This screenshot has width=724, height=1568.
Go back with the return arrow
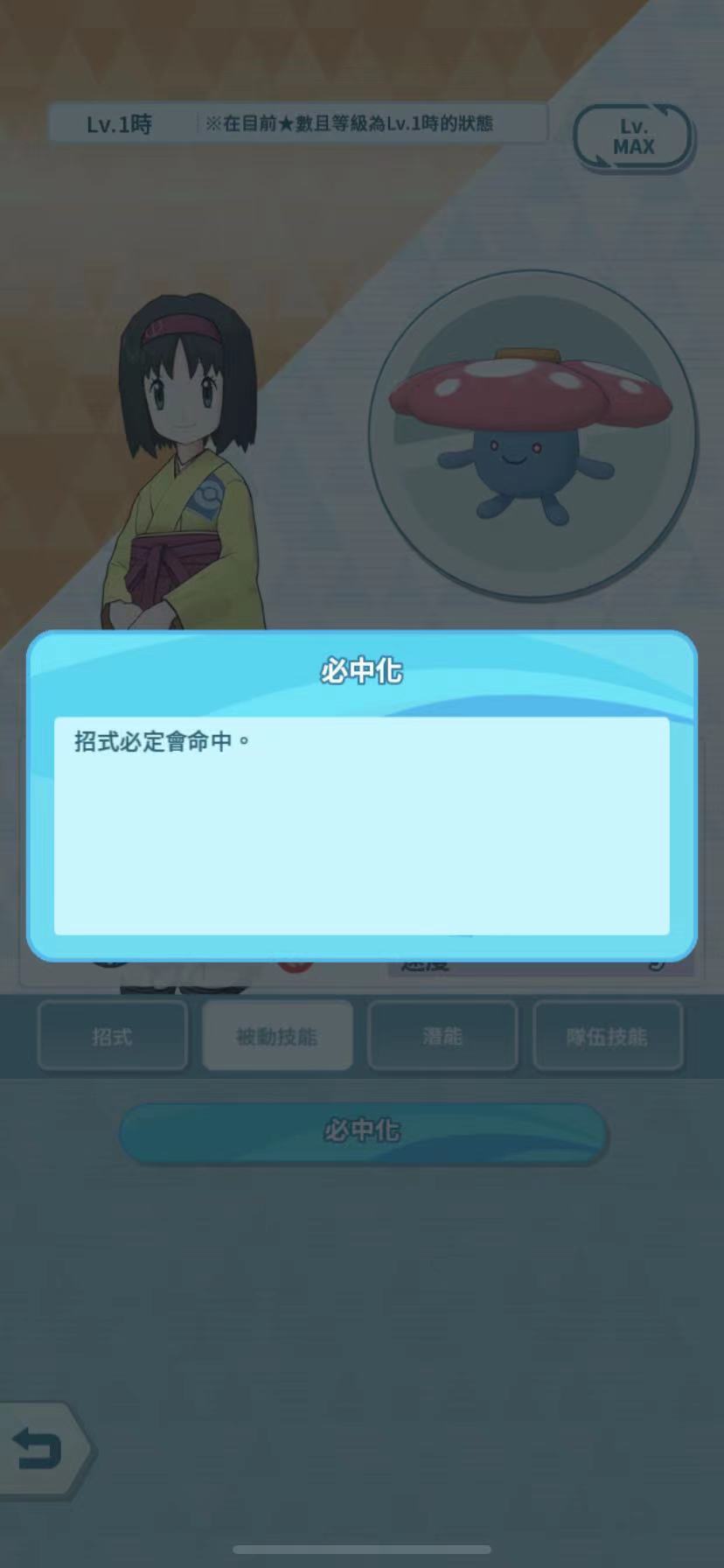pos(40,1450)
